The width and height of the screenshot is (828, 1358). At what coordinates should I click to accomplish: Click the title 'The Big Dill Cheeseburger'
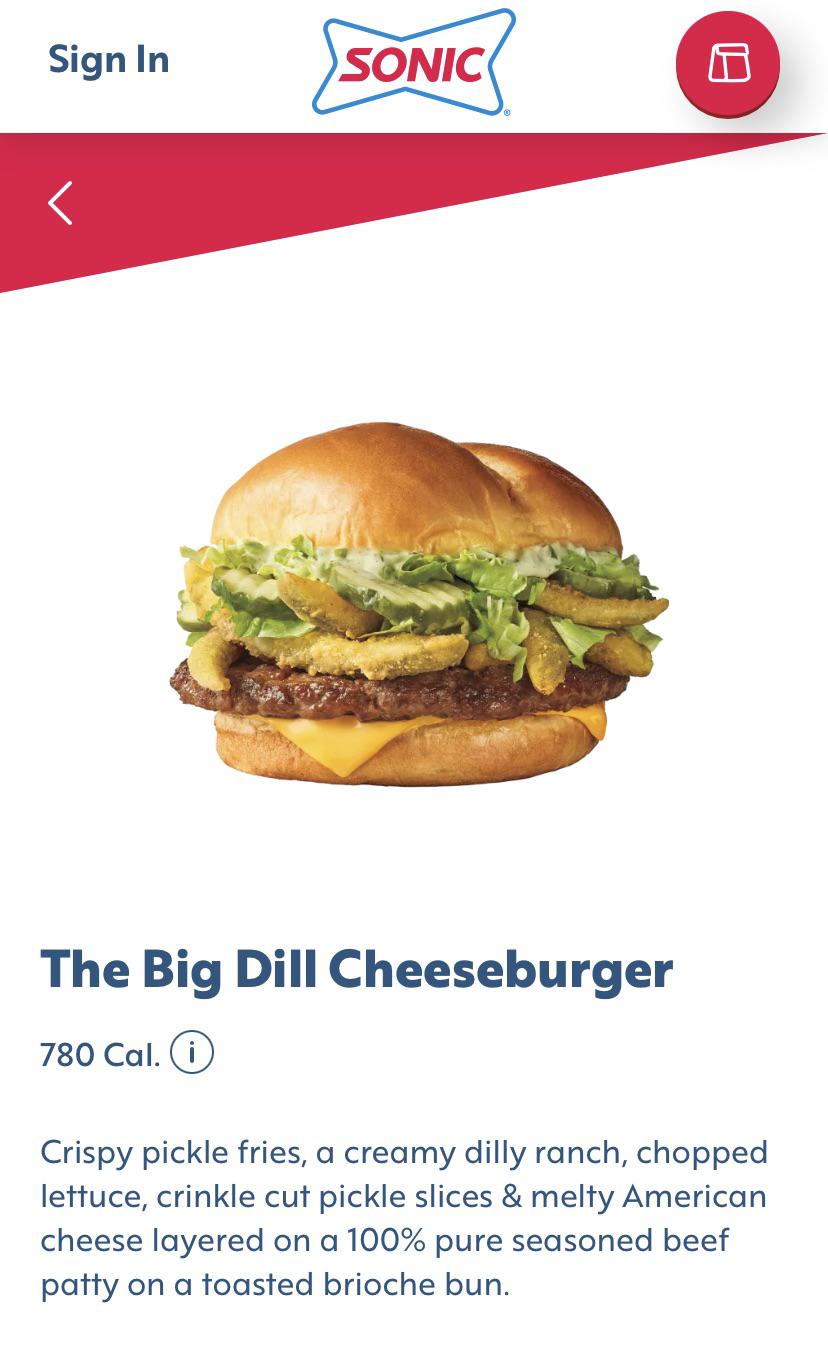[358, 968]
